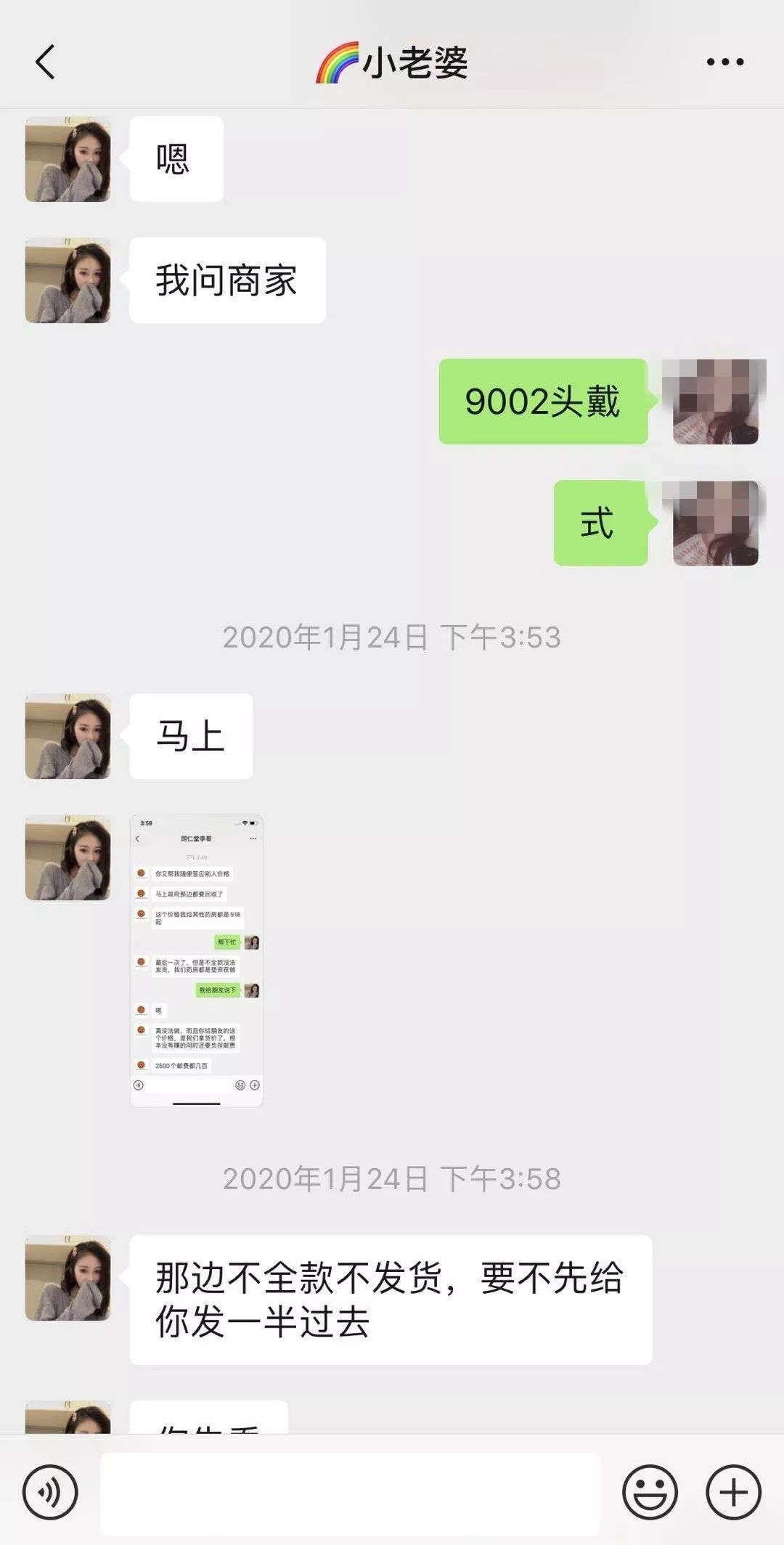Tap the back arrow to leave the chat

click(45, 62)
